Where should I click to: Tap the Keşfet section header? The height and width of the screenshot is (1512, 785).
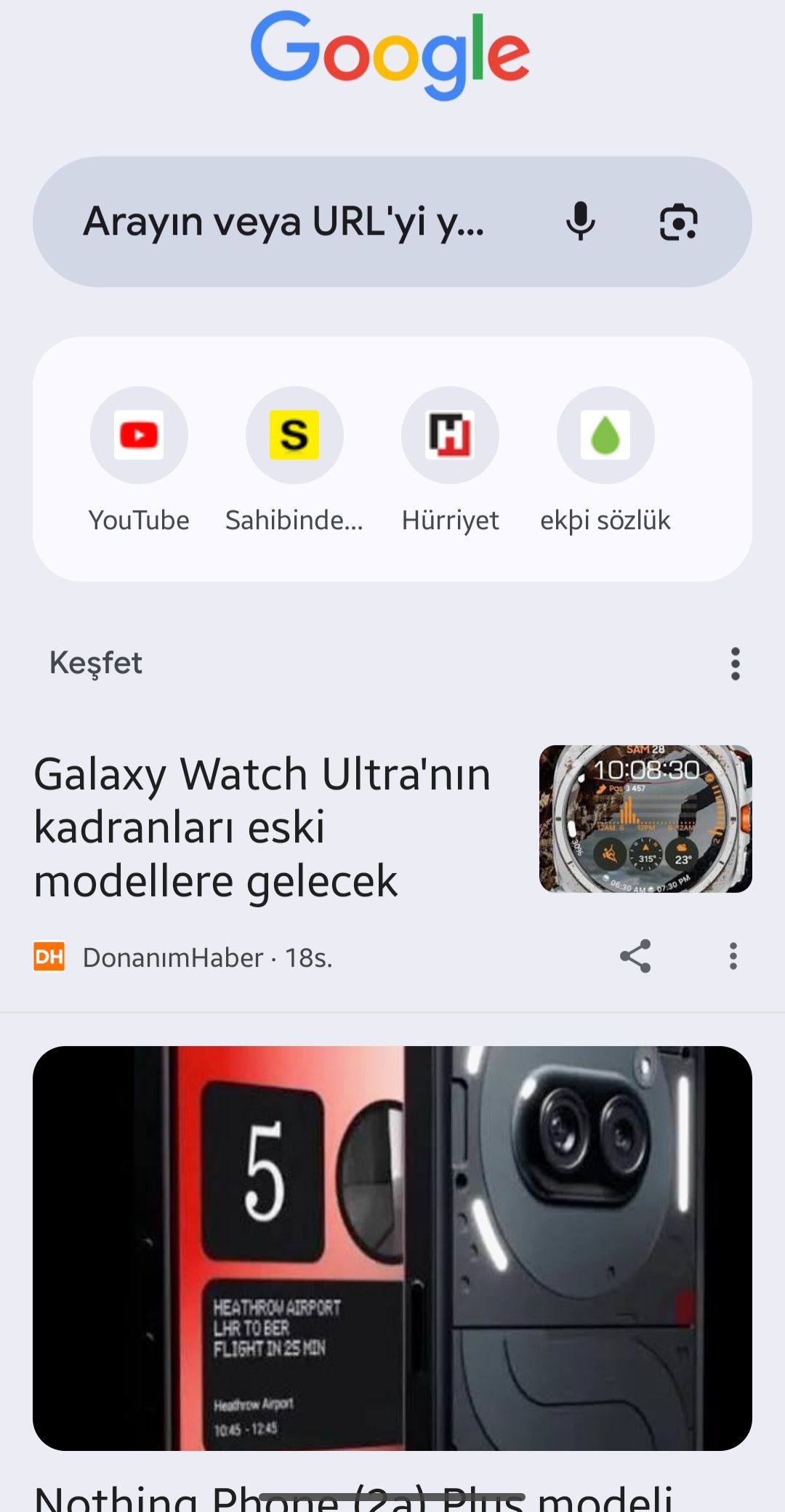pos(96,662)
